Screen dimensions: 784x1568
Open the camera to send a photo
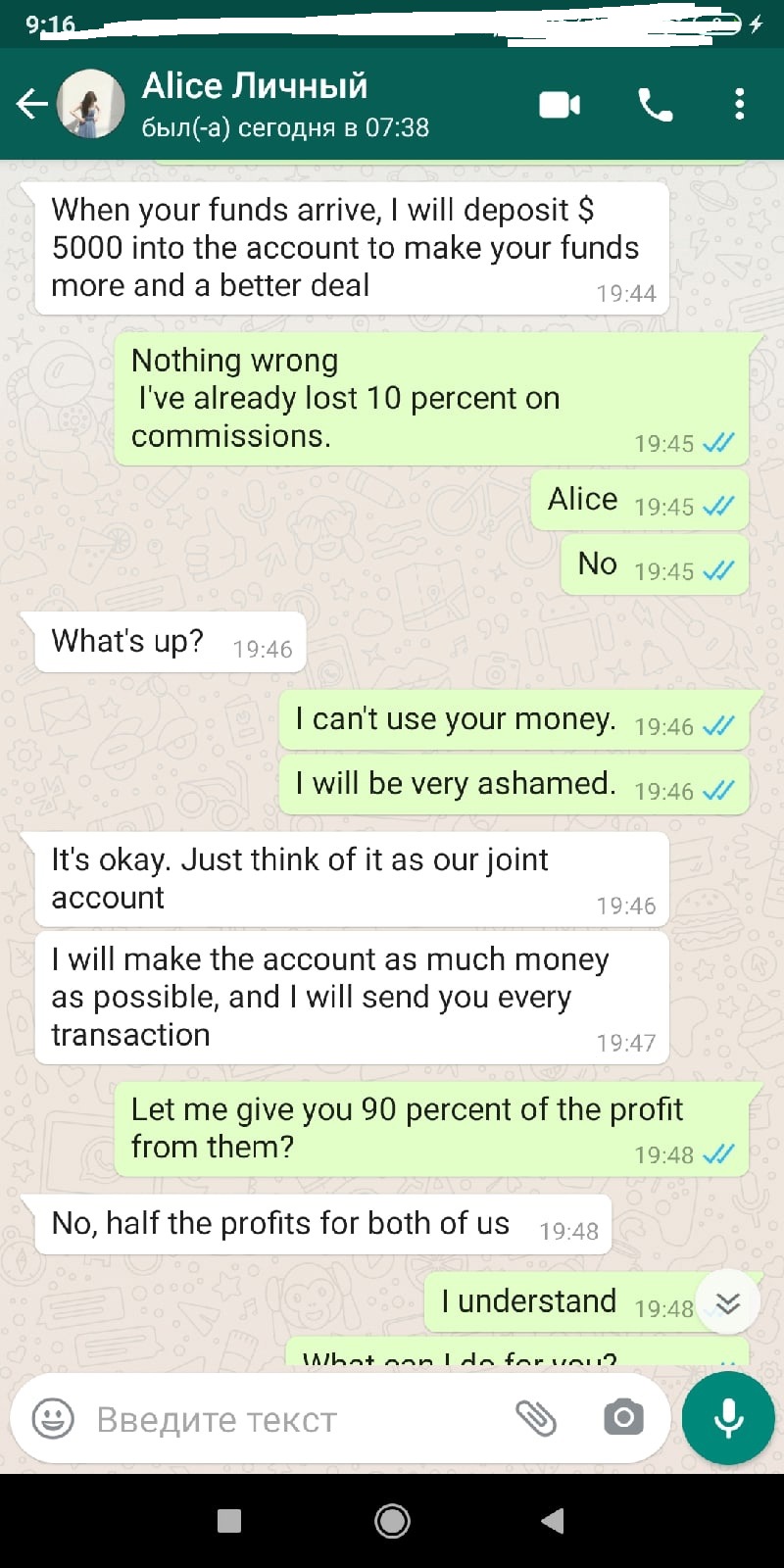pyautogui.click(x=623, y=1417)
